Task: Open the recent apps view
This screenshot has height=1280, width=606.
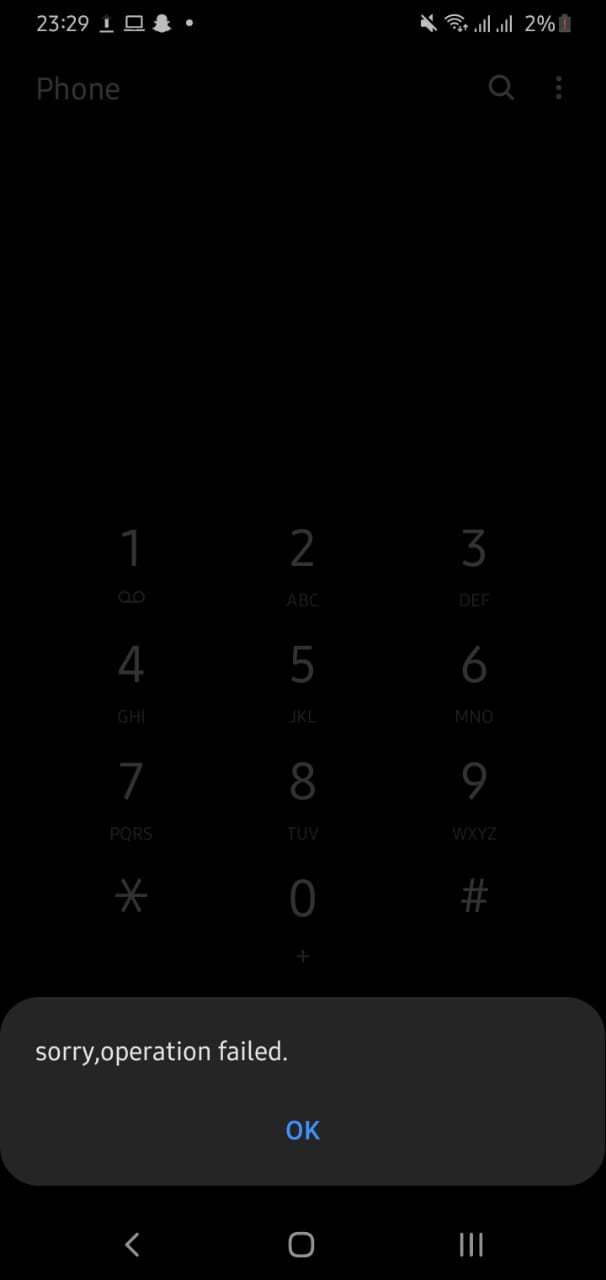Action: (x=470, y=1244)
